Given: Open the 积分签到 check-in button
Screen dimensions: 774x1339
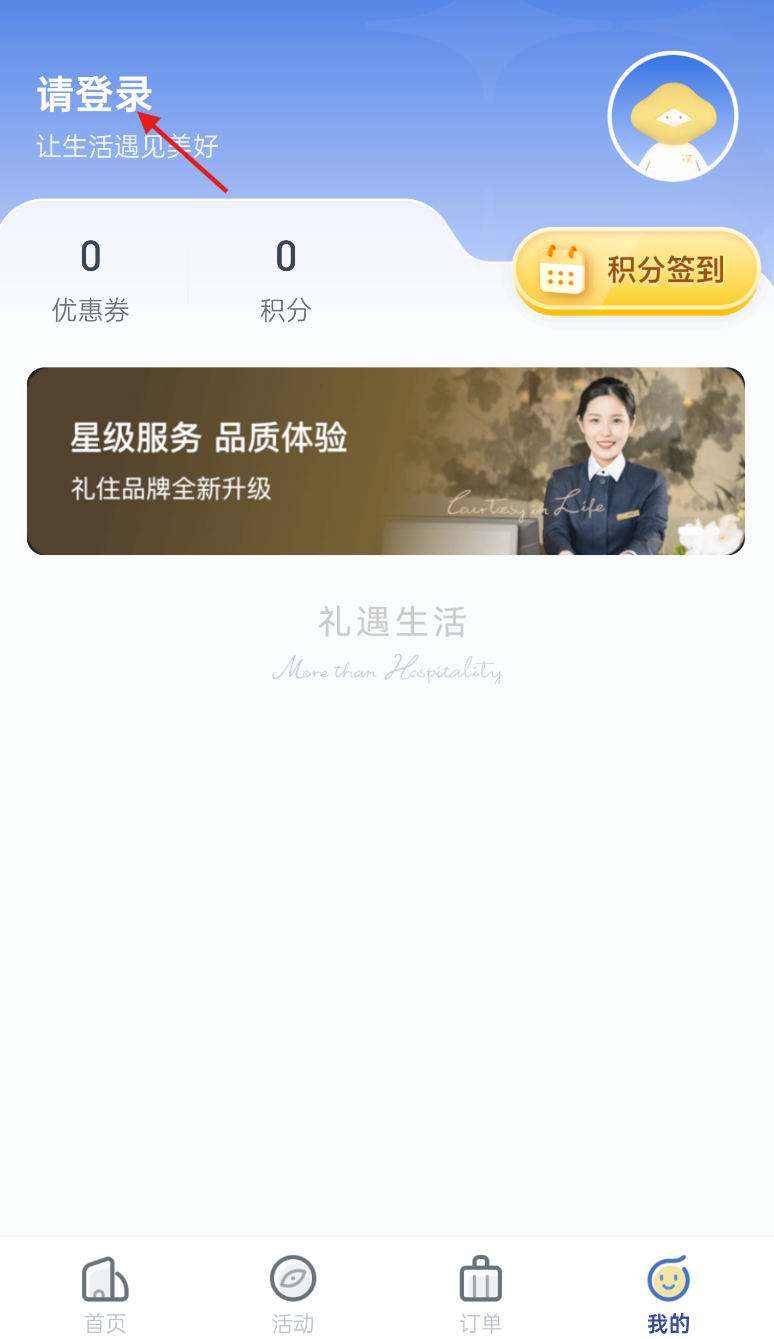Looking at the screenshot, I should click(x=637, y=271).
